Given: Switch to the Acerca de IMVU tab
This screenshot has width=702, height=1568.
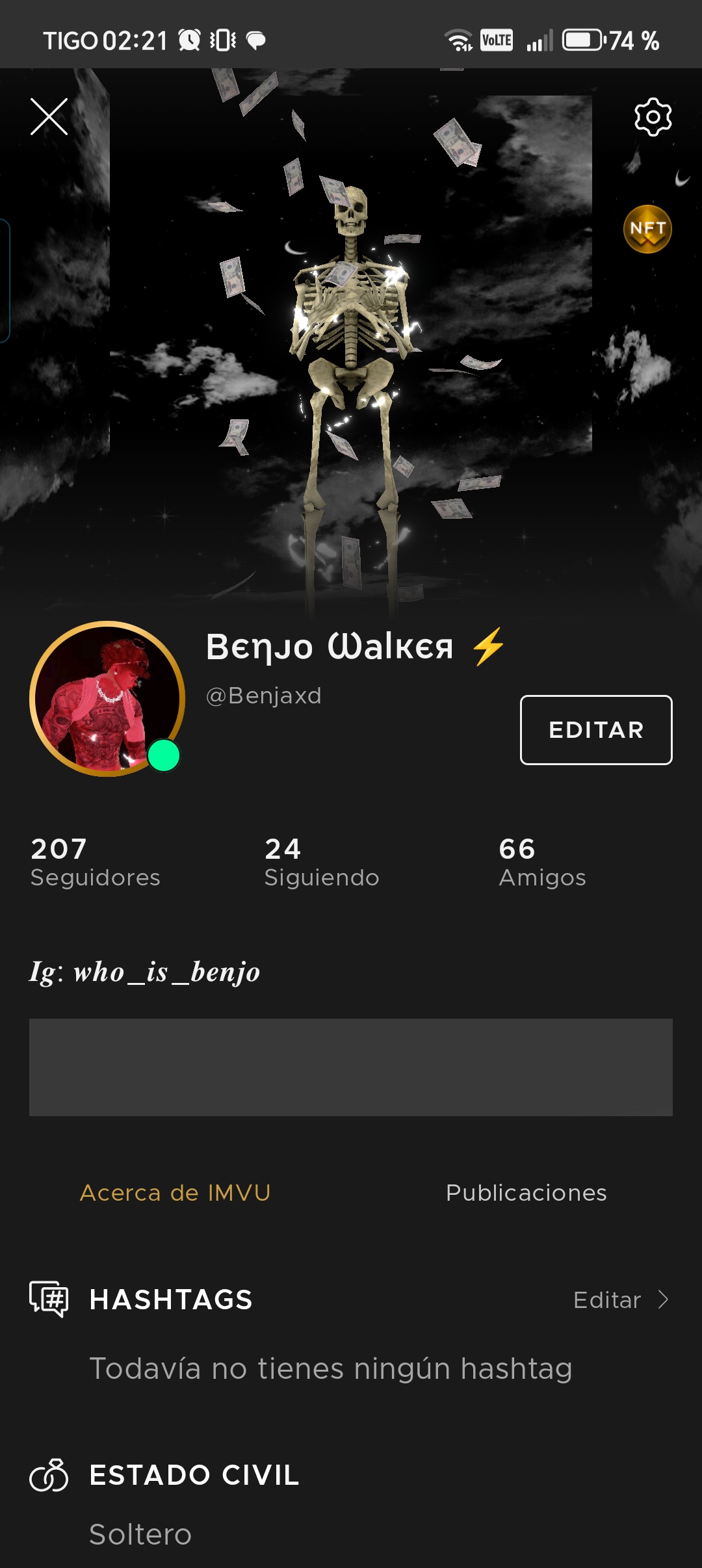Looking at the screenshot, I should (175, 1193).
